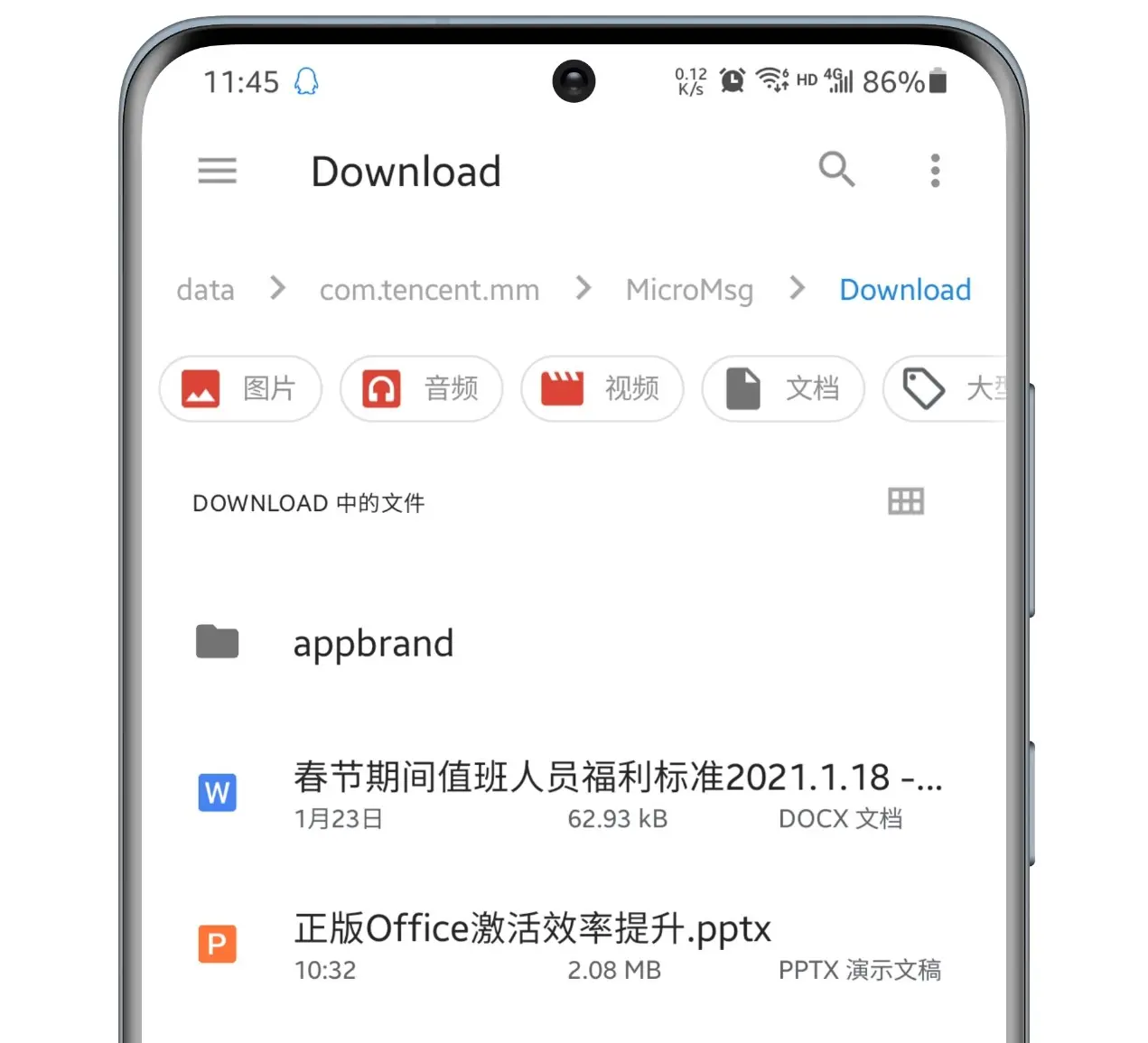The height and width of the screenshot is (1043, 1148).
Task: Go to the data breadcrumb folder
Action: point(205,290)
